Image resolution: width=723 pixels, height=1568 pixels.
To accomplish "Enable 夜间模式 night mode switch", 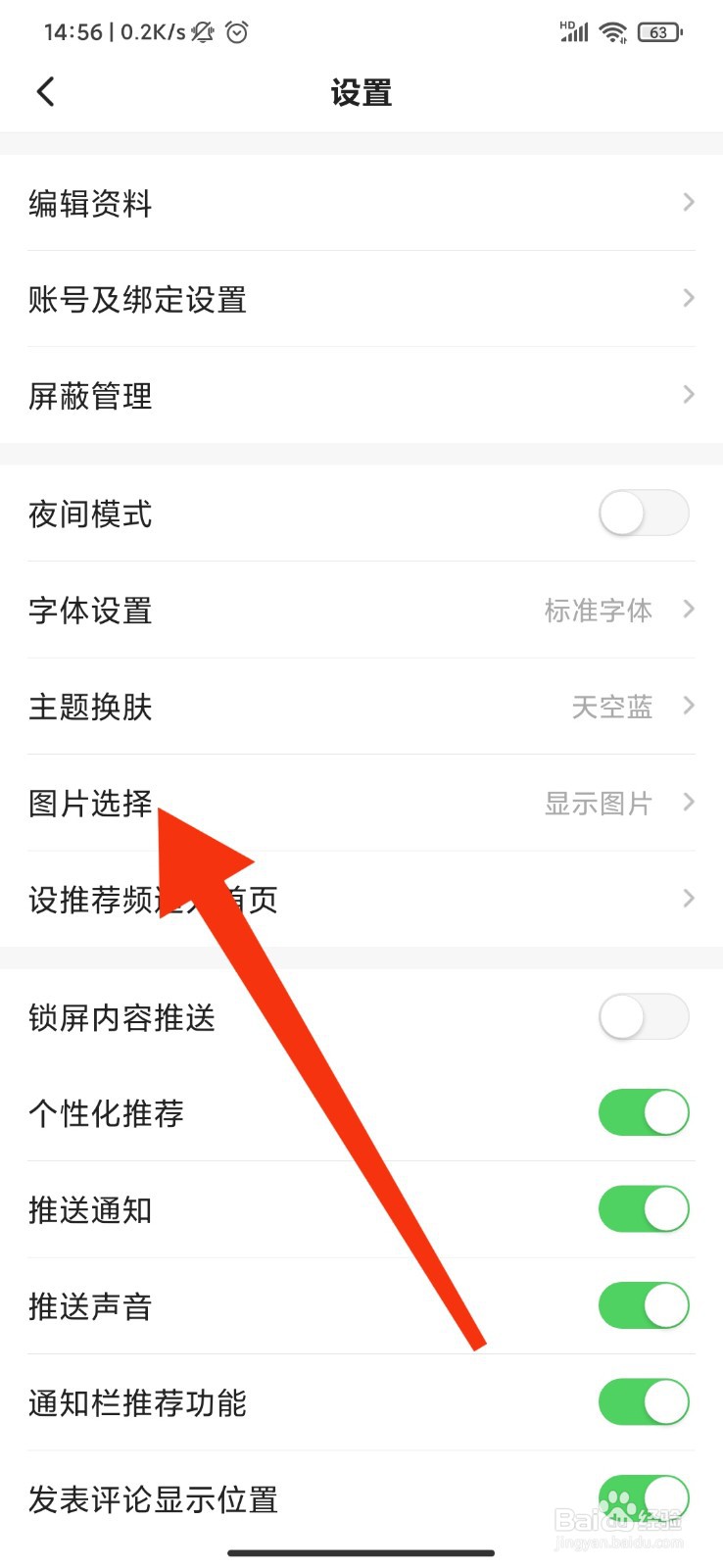I will point(644,513).
